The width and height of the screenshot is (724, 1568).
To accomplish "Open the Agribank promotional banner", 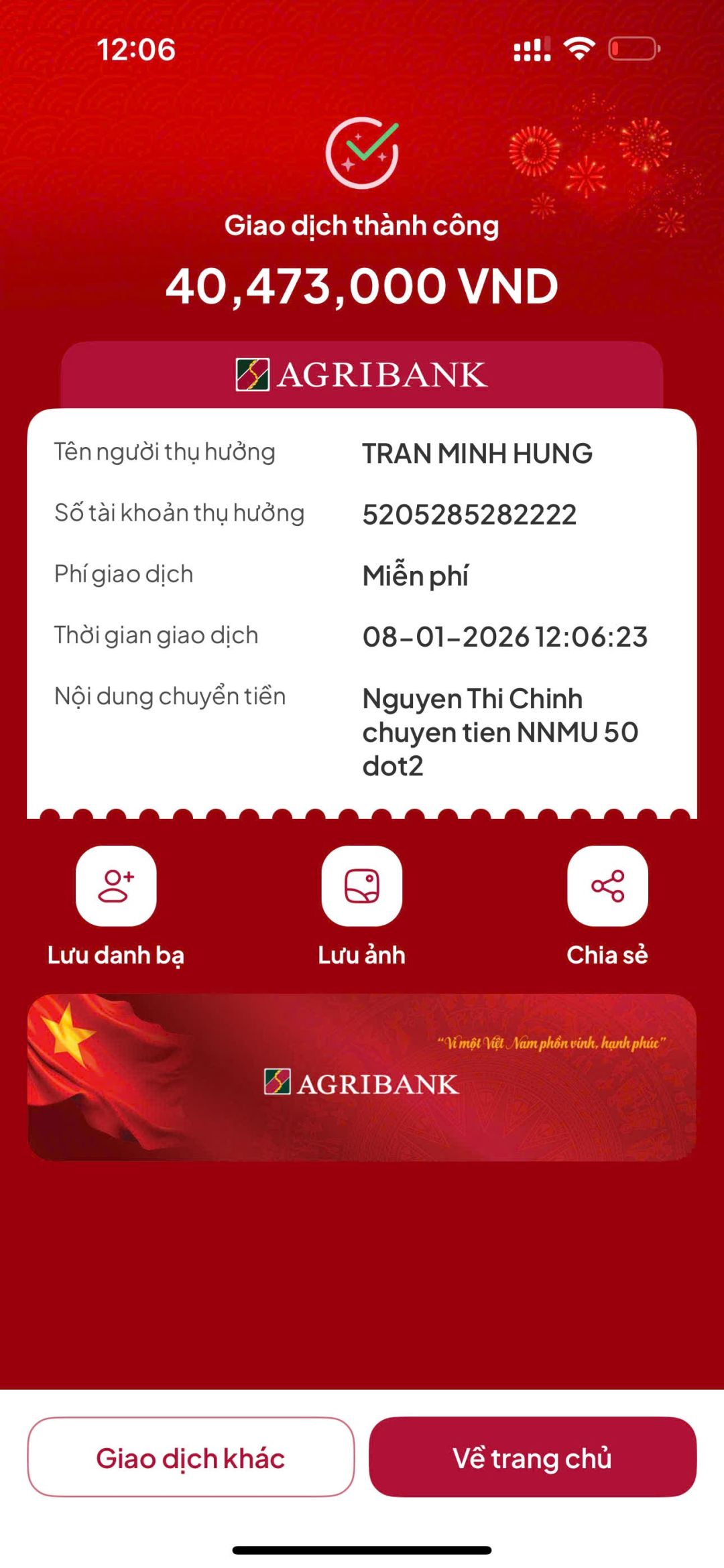I will pyautogui.click(x=362, y=1077).
